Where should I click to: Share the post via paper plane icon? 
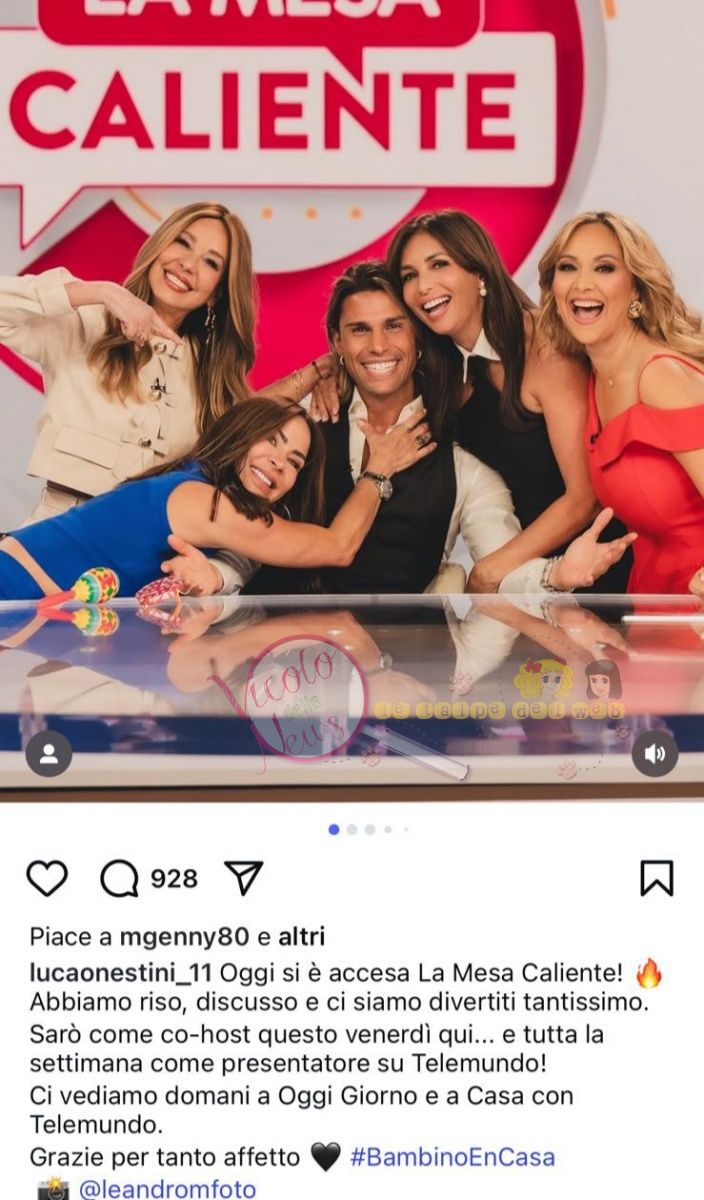(x=243, y=878)
